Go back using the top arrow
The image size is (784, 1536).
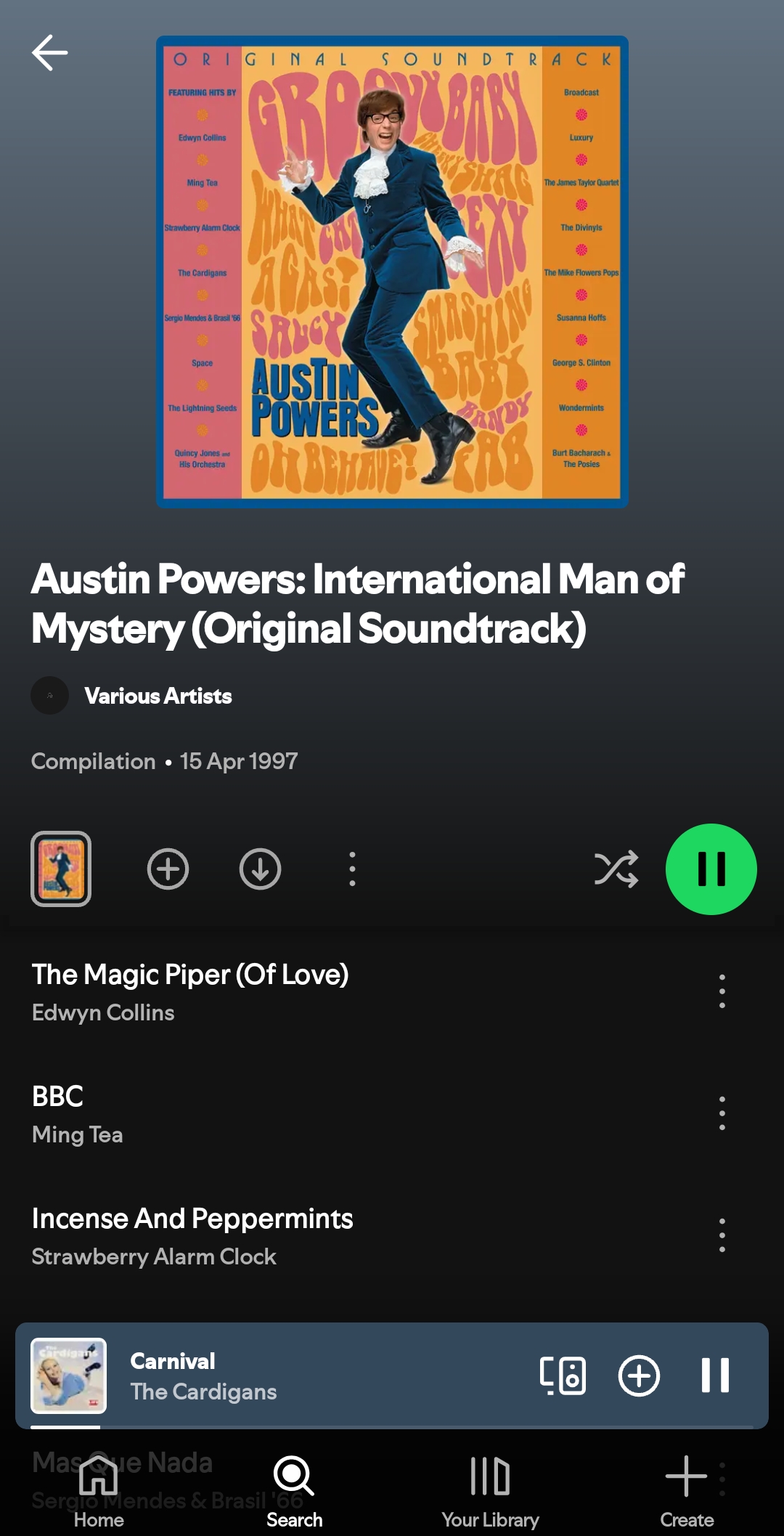pos(49,52)
